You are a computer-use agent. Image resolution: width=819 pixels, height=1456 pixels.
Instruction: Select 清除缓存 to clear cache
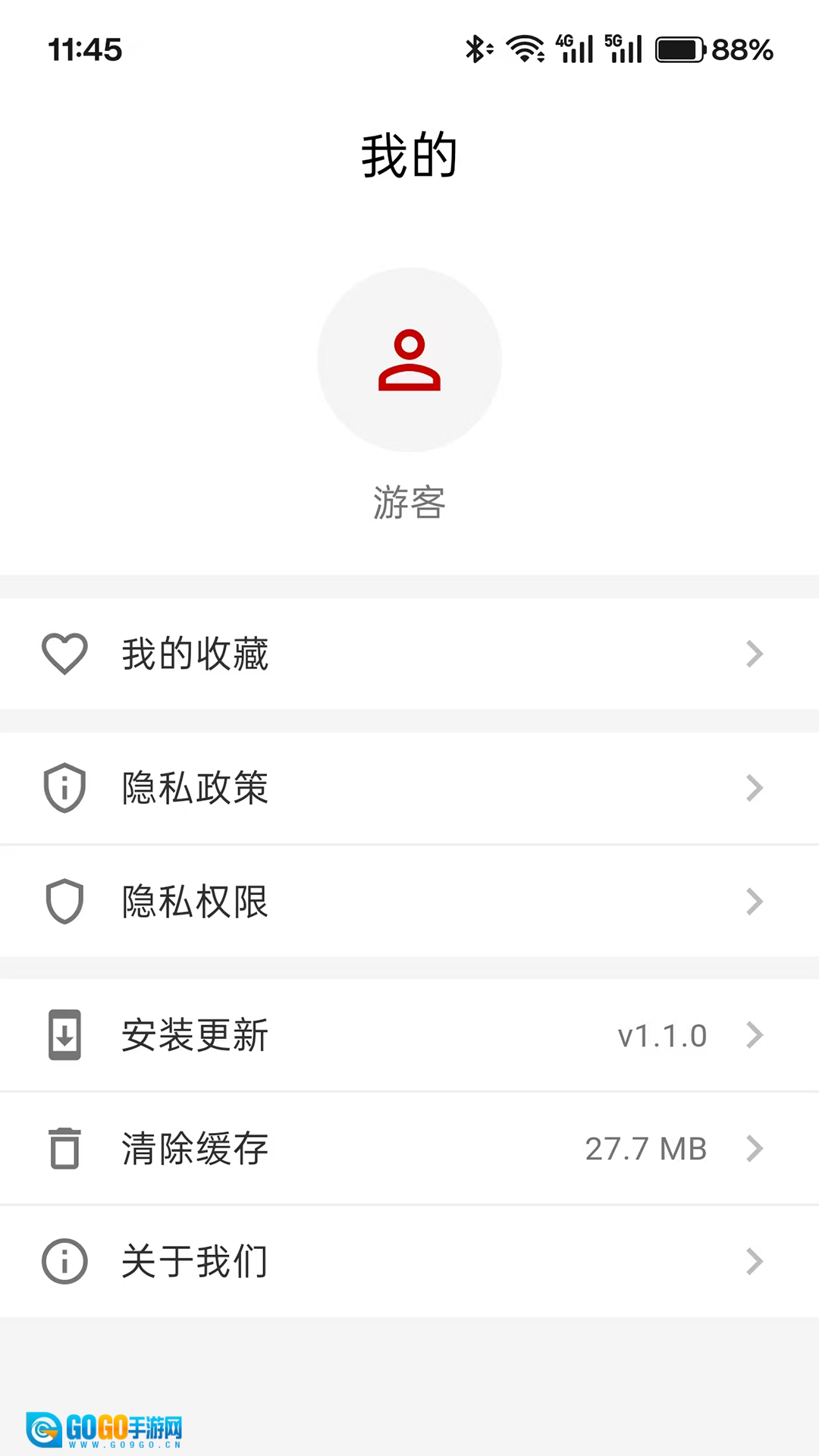(x=409, y=1148)
